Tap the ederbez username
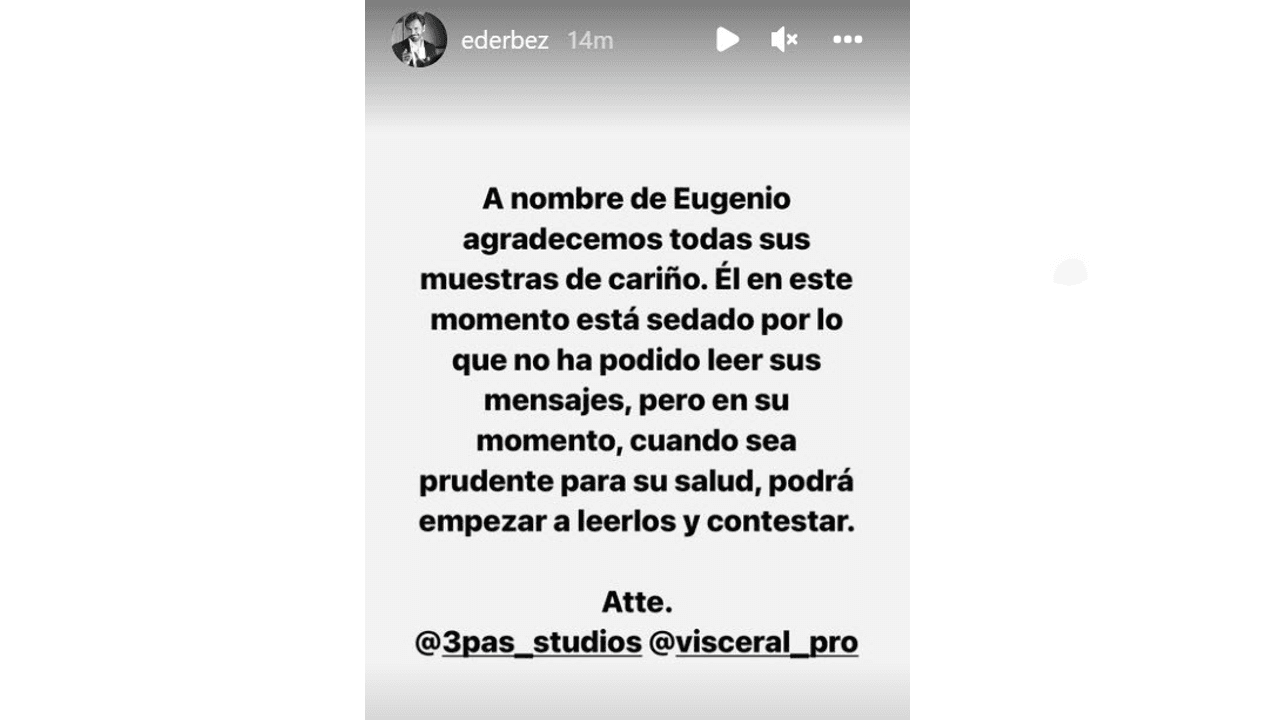This screenshot has width=1280, height=720. (504, 41)
